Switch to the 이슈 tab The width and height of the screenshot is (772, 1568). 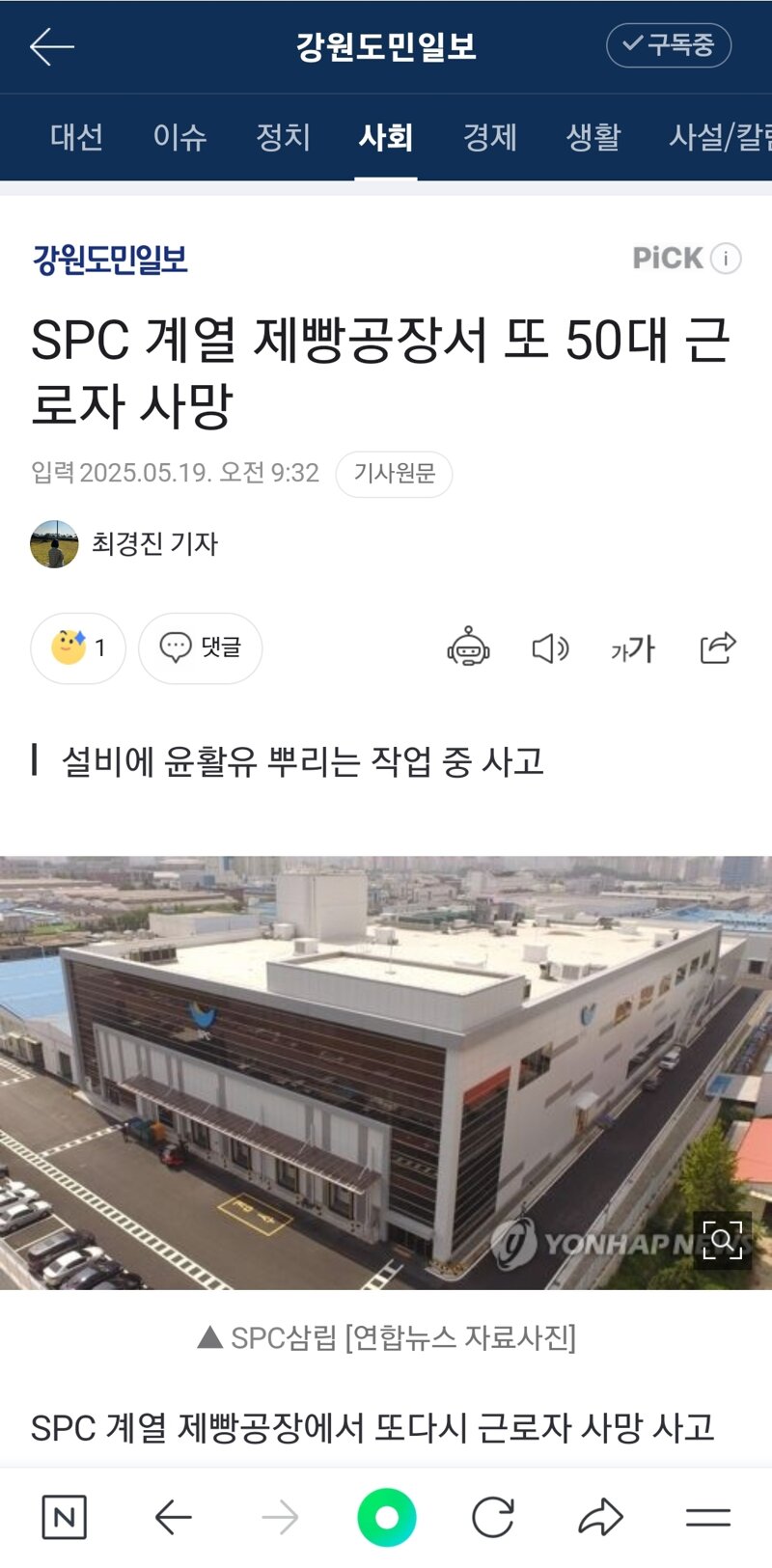179,137
